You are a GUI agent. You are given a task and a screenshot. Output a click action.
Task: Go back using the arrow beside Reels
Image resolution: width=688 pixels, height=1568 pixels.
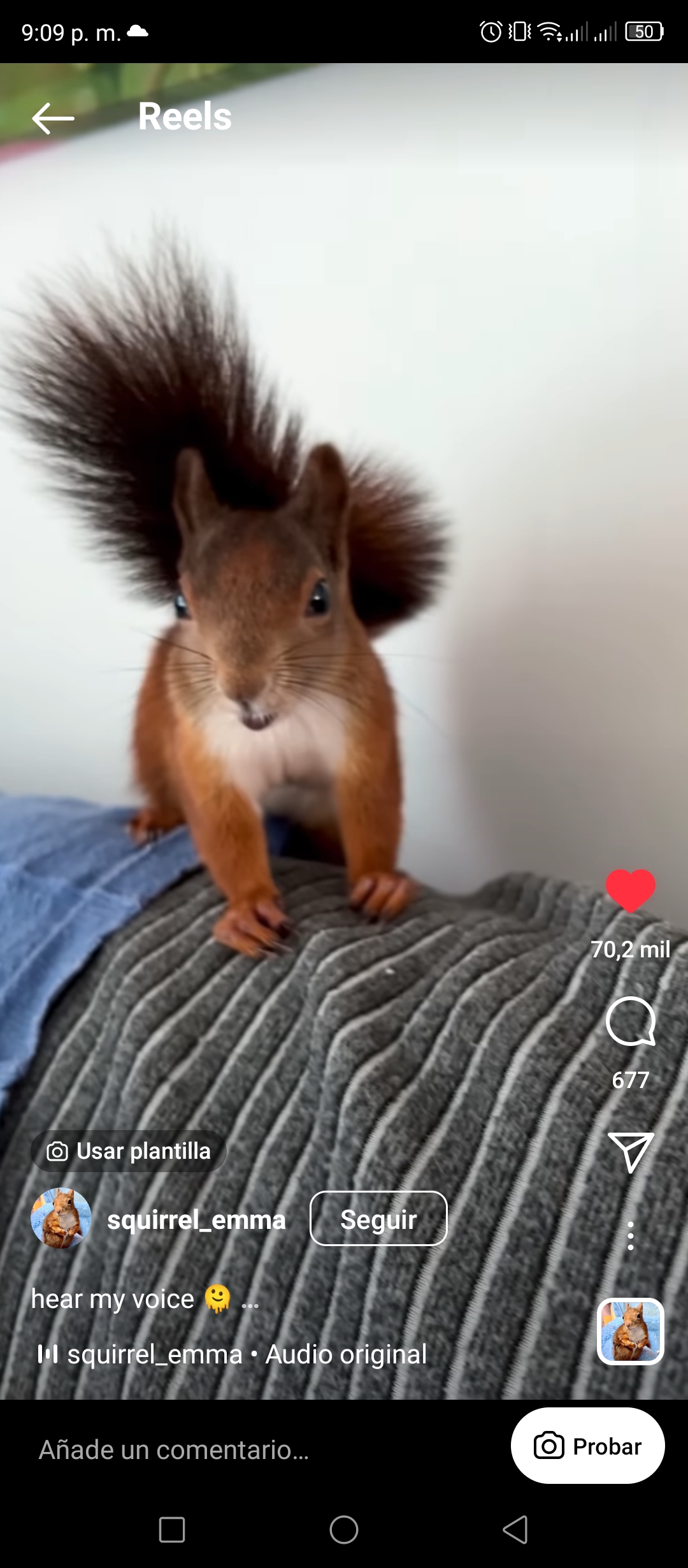coord(53,119)
